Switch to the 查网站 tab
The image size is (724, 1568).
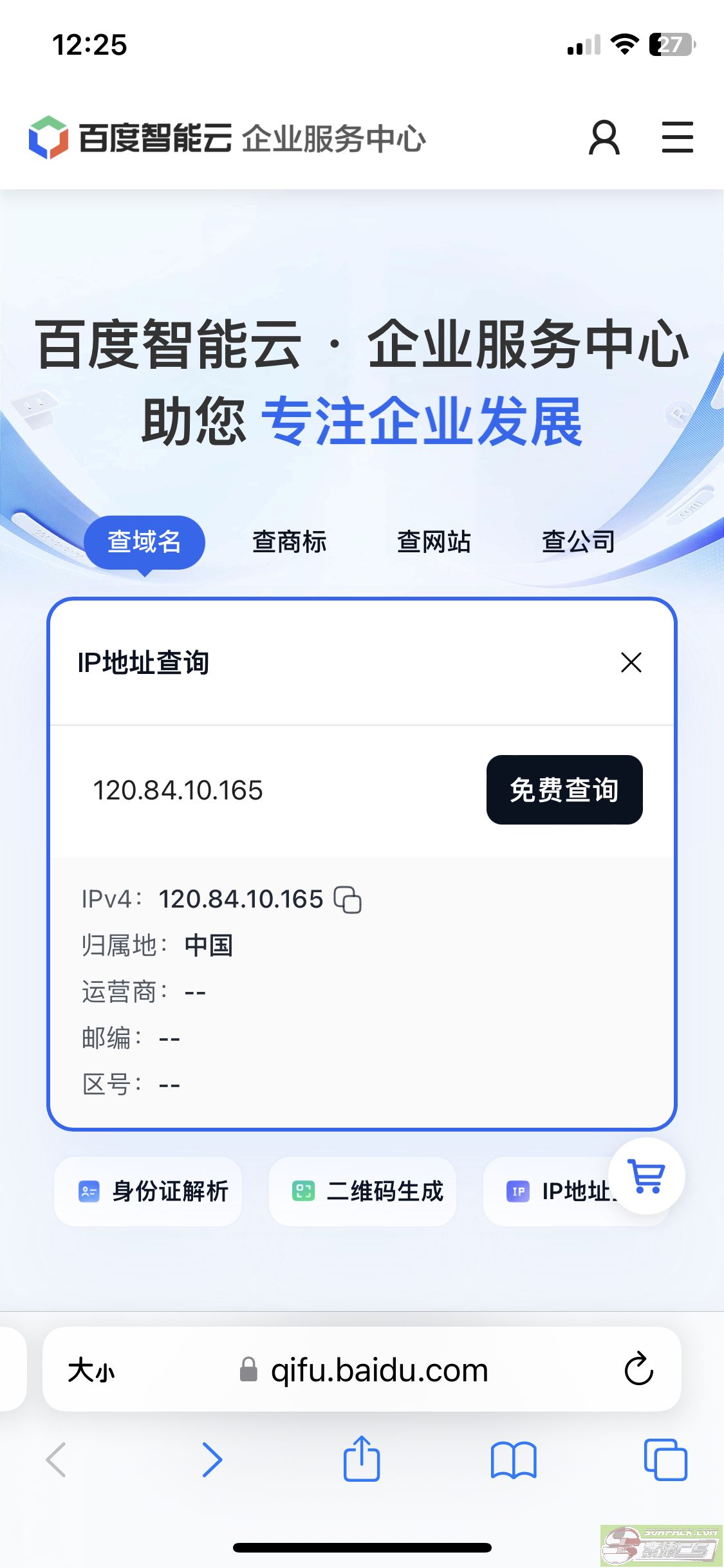tap(434, 542)
